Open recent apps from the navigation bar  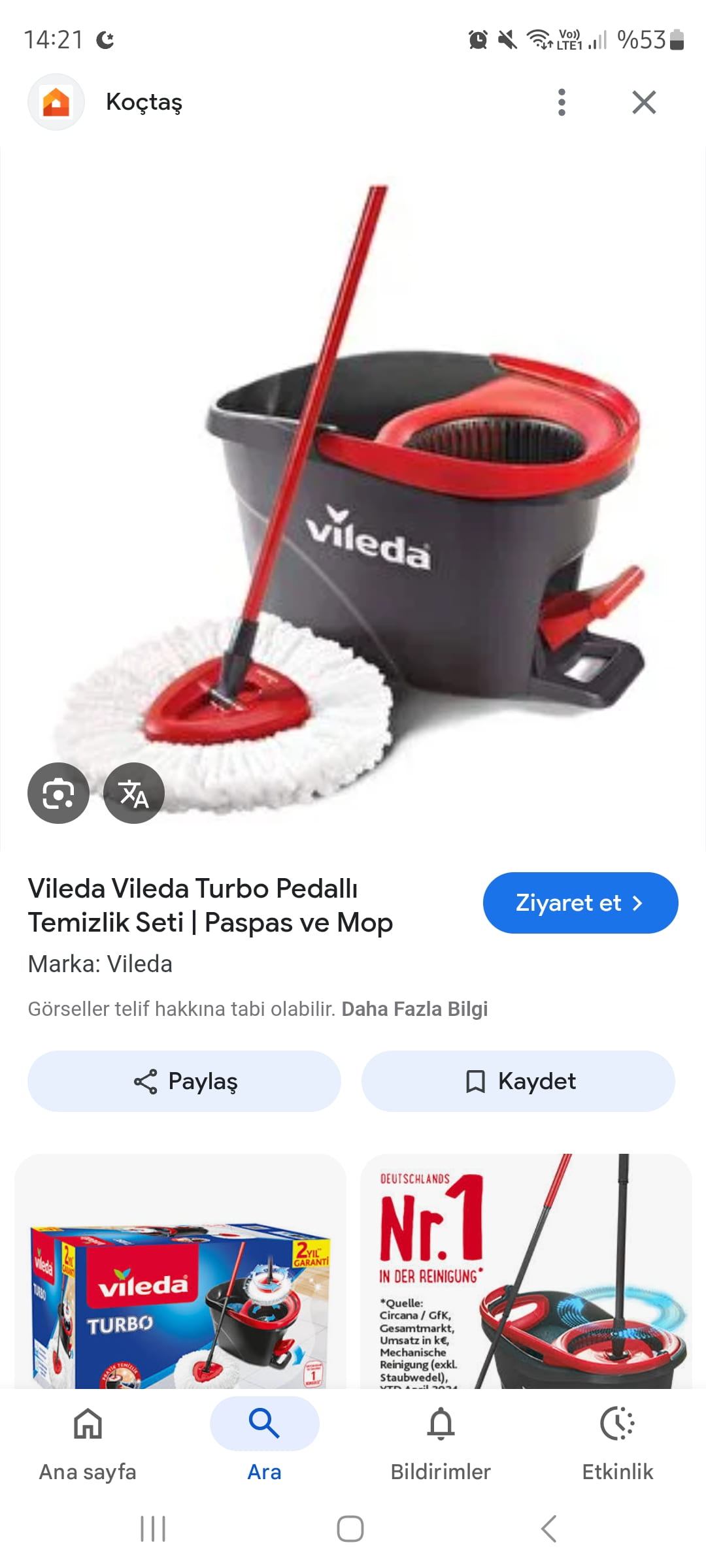click(x=153, y=1529)
